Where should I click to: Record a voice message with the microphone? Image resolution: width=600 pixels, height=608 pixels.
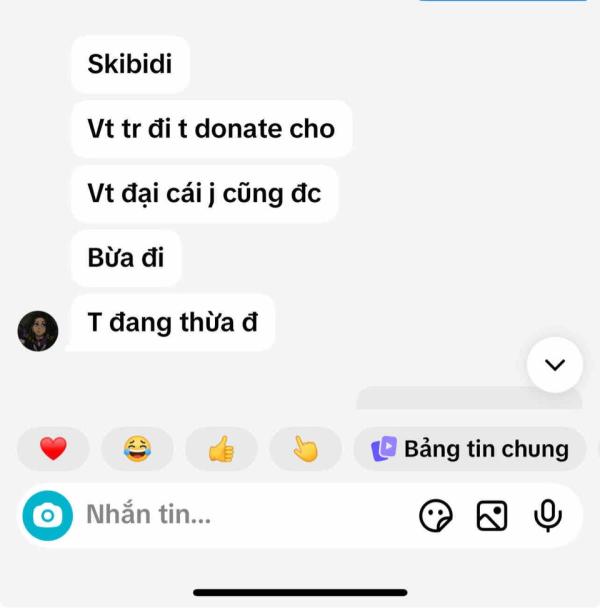547,516
